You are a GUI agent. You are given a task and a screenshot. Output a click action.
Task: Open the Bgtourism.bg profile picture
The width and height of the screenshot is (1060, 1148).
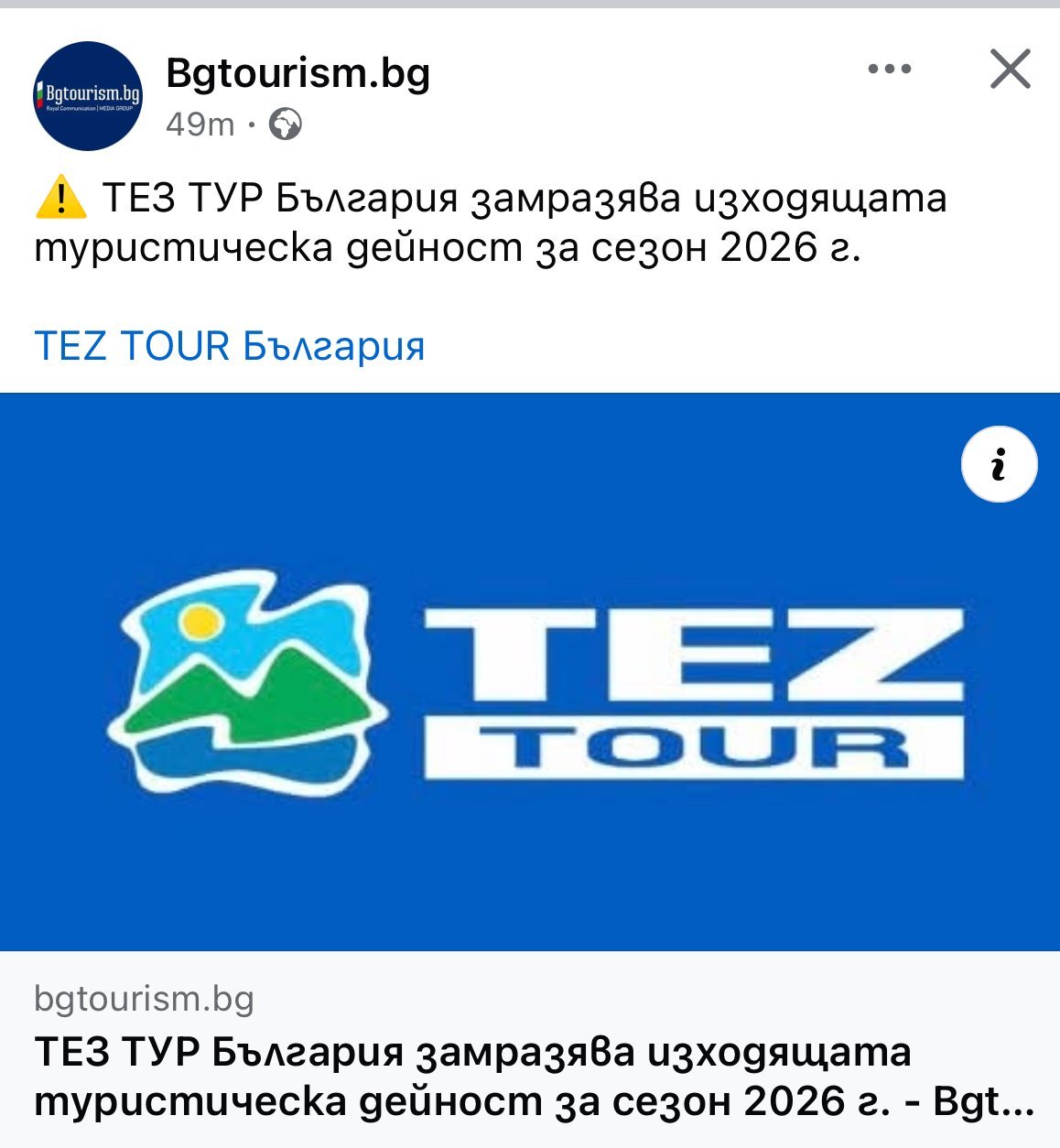[x=88, y=95]
